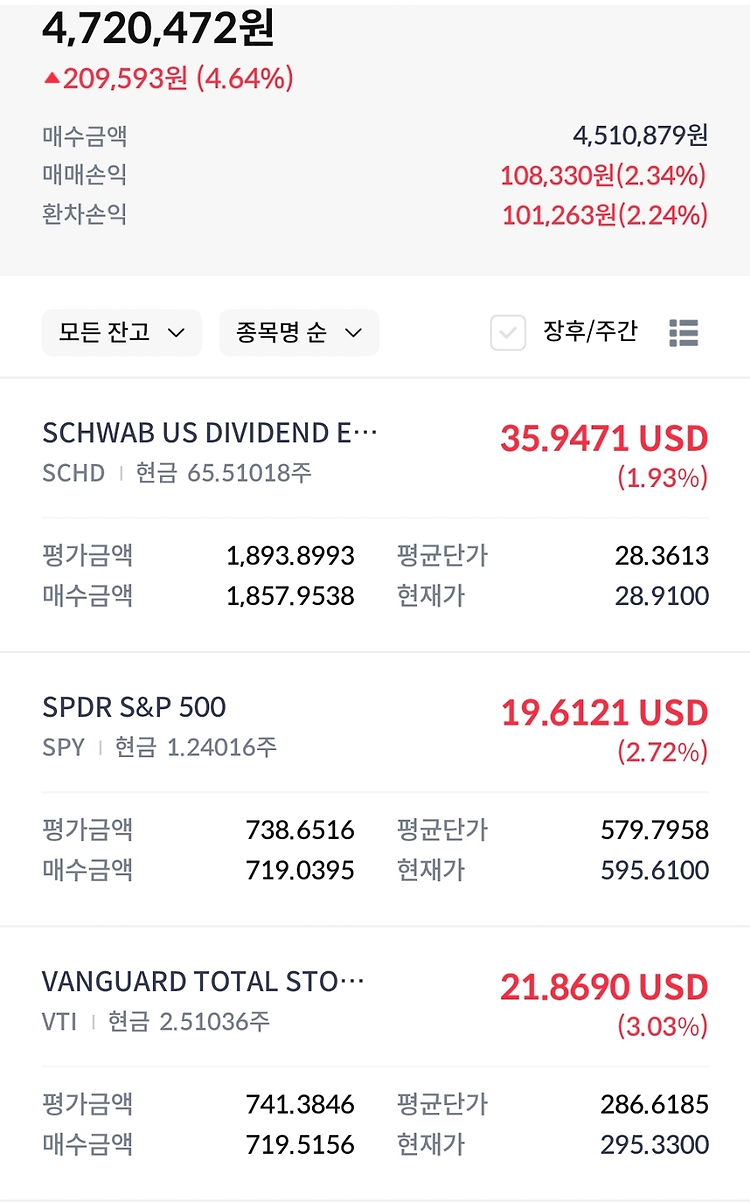This screenshot has height=1204, width=750.
Task: Switch the holdings list view layout
Action: [x=684, y=333]
